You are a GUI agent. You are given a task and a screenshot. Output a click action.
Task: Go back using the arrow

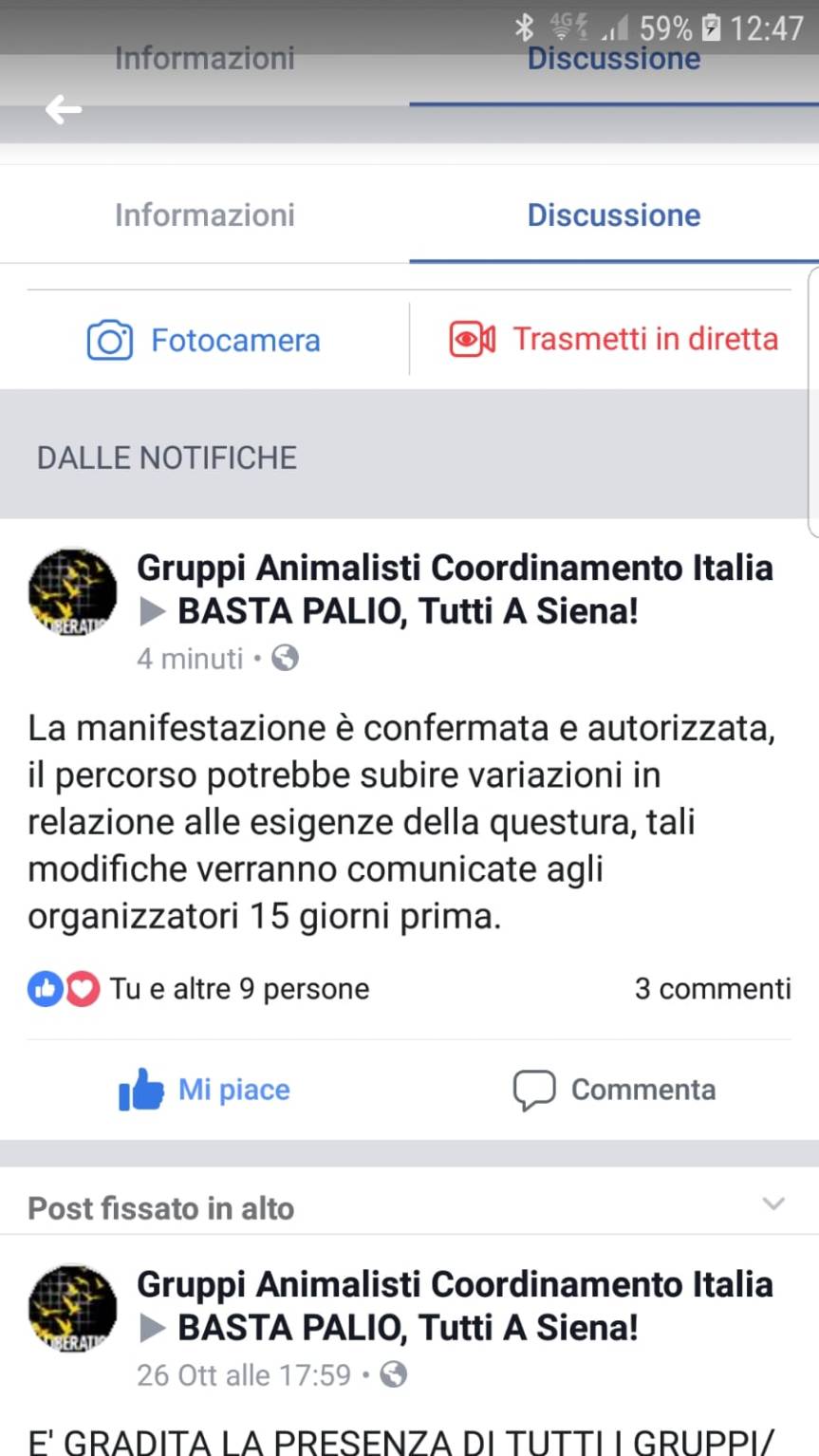click(x=63, y=109)
